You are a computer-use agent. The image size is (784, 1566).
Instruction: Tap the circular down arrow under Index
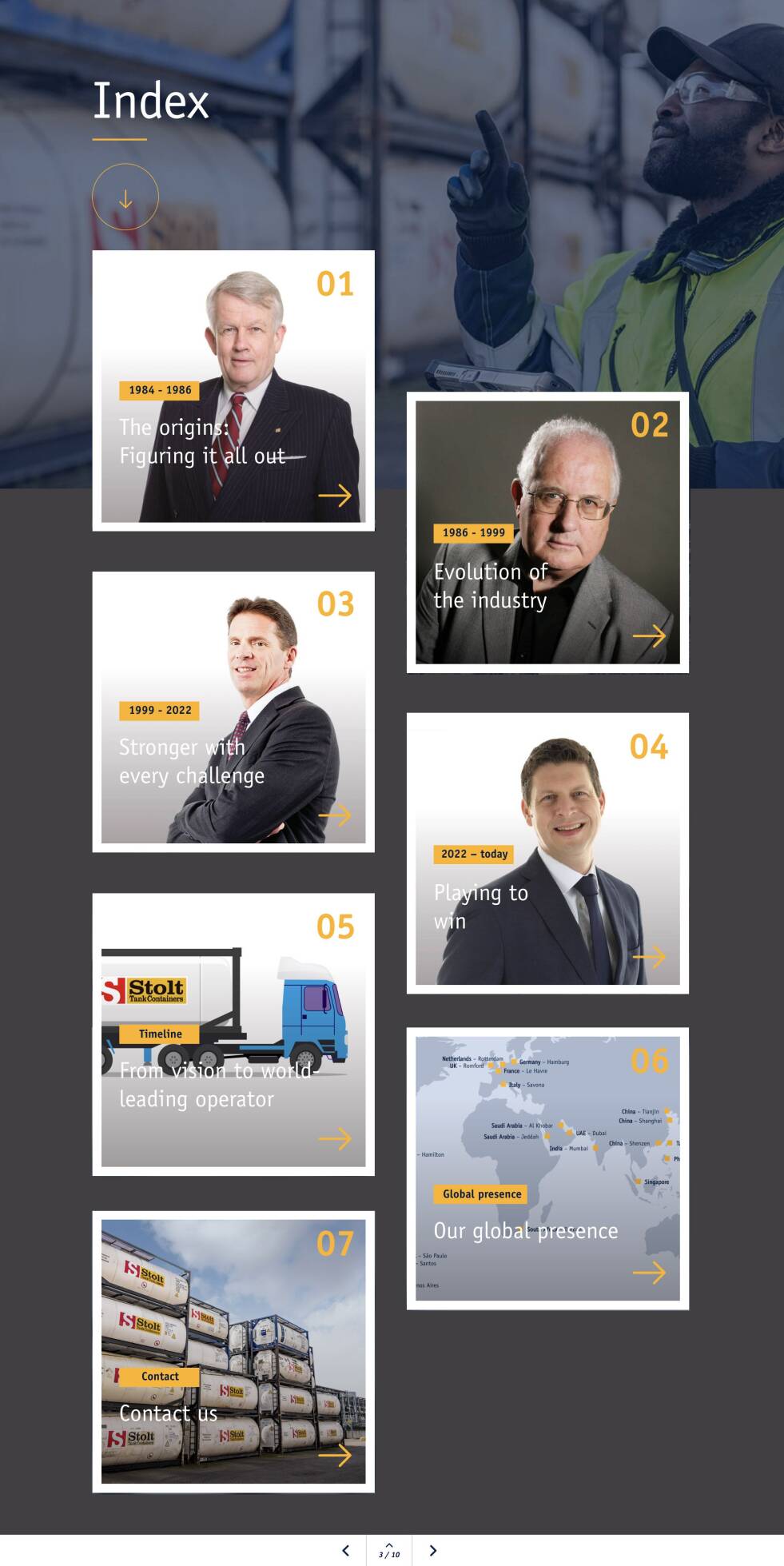pyautogui.click(x=125, y=197)
